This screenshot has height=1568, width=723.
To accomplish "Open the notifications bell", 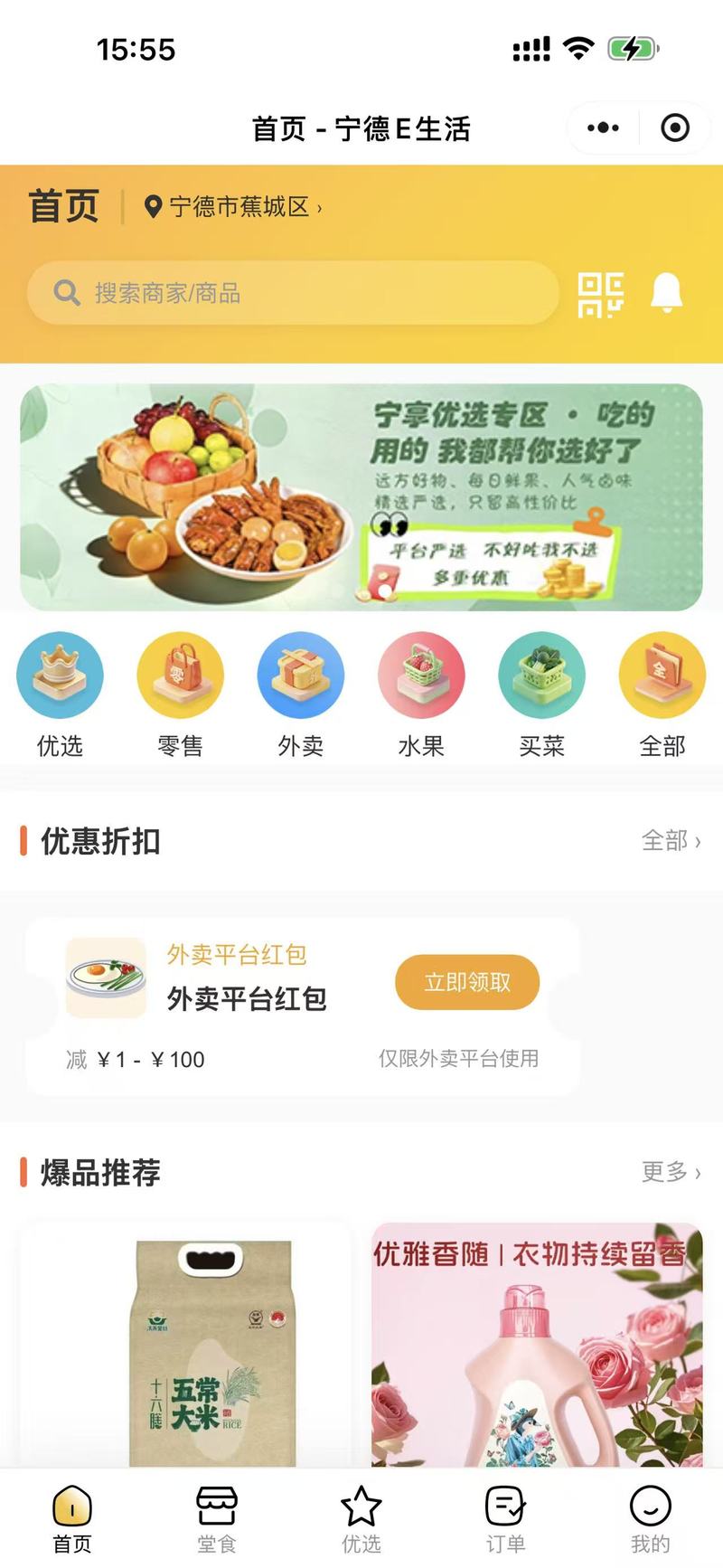I will coord(666,293).
